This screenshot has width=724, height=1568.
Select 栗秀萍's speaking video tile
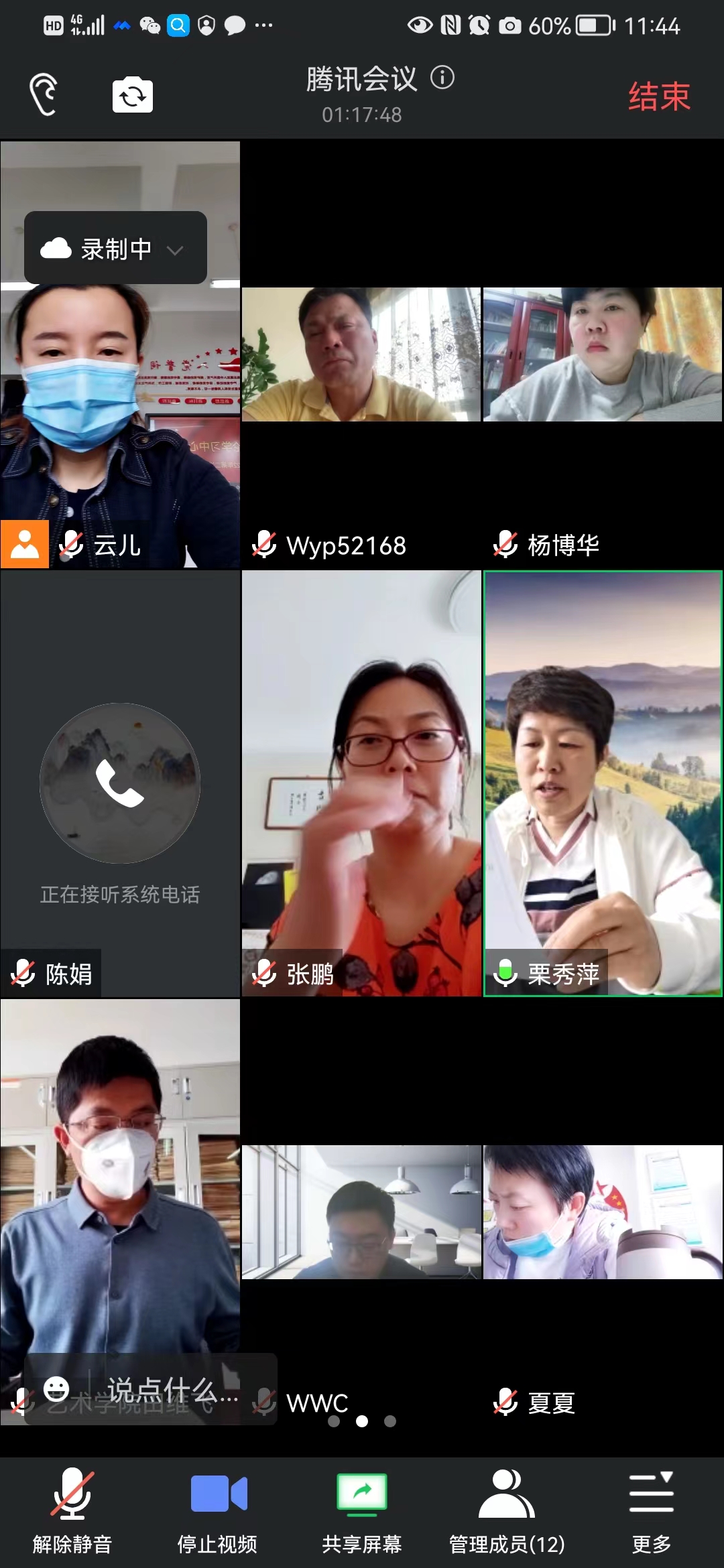[x=602, y=783]
